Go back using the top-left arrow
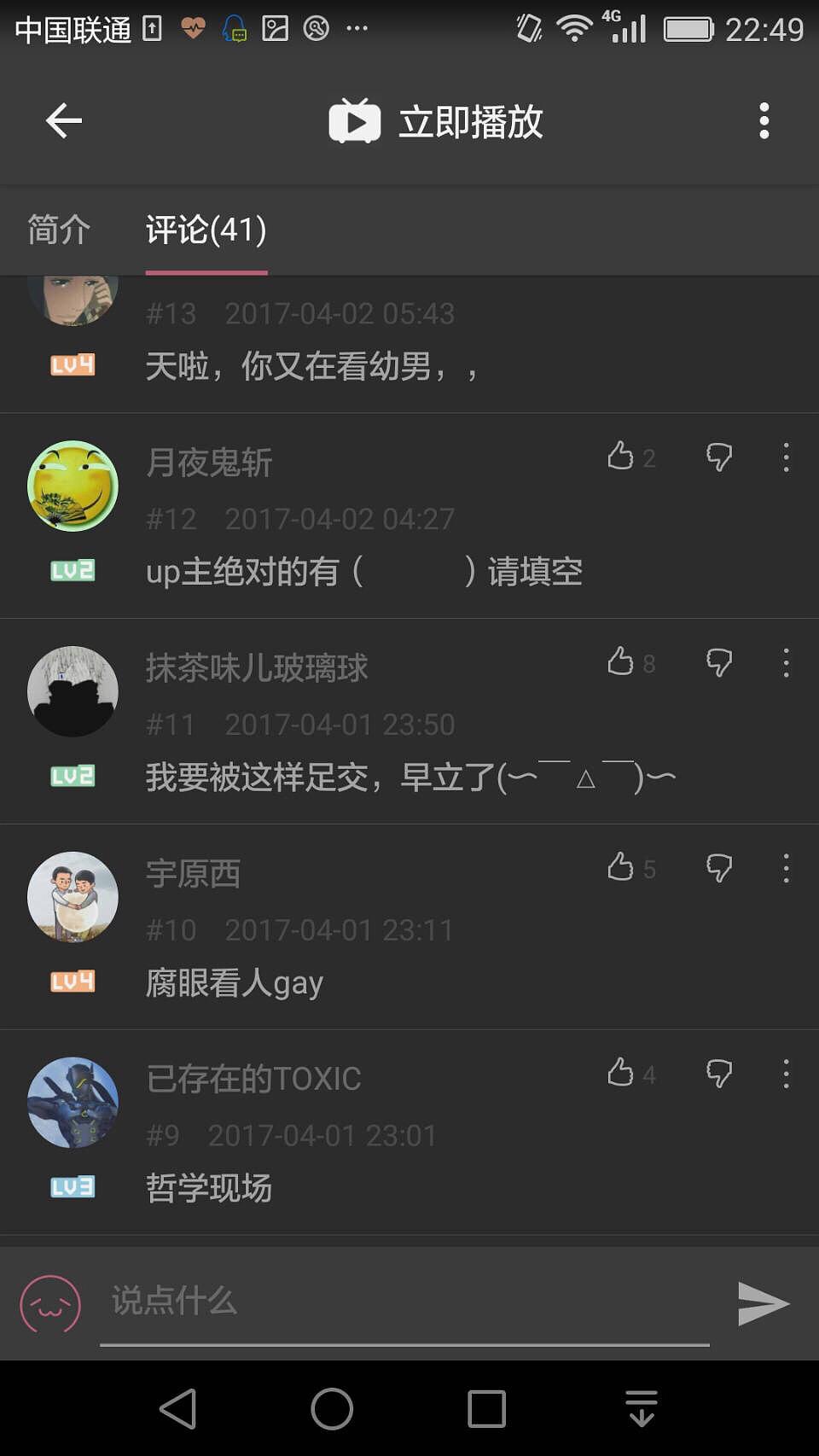Image resolution: width=819 pixels, height=1456 pixels. pyautogui.click(x=64, y=121)
